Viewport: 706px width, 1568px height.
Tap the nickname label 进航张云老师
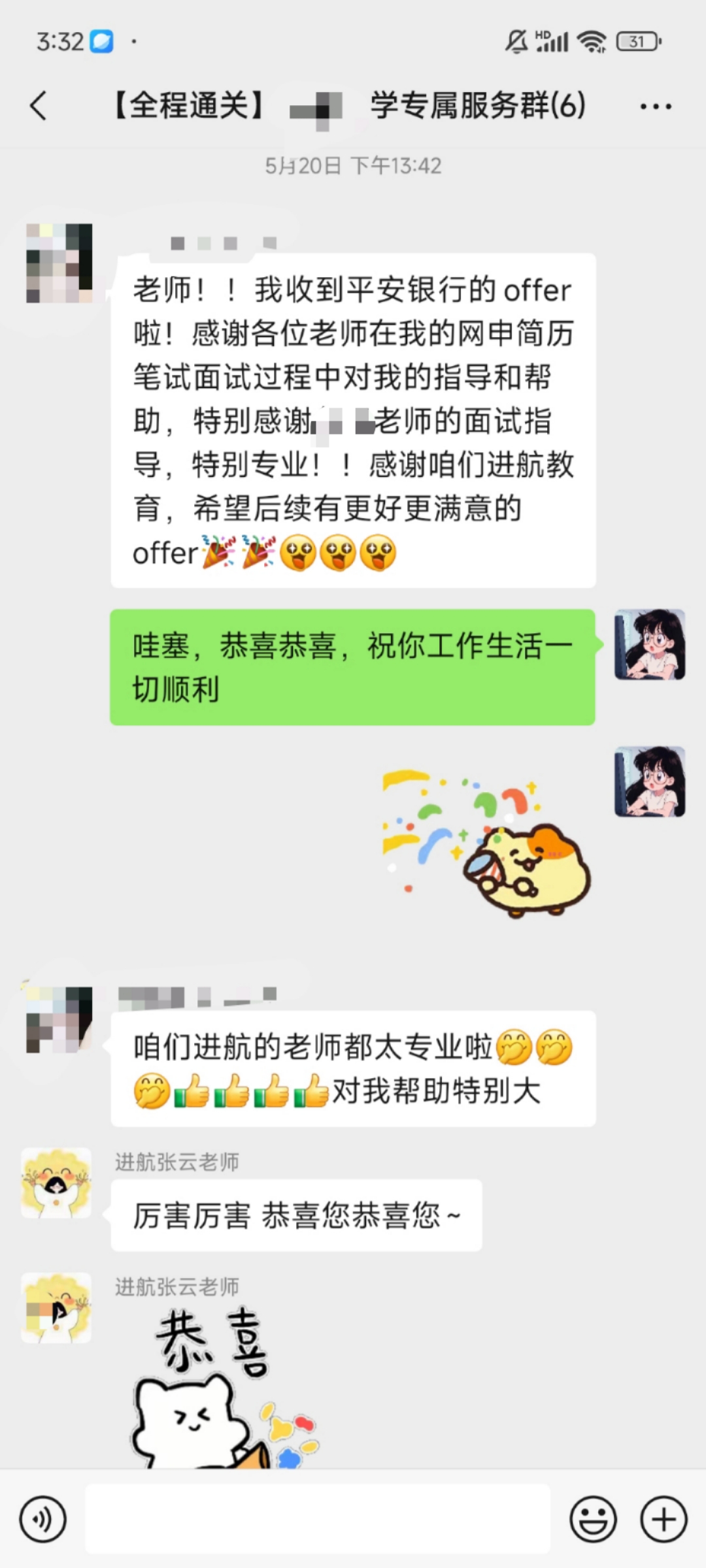coord(178,1162)
